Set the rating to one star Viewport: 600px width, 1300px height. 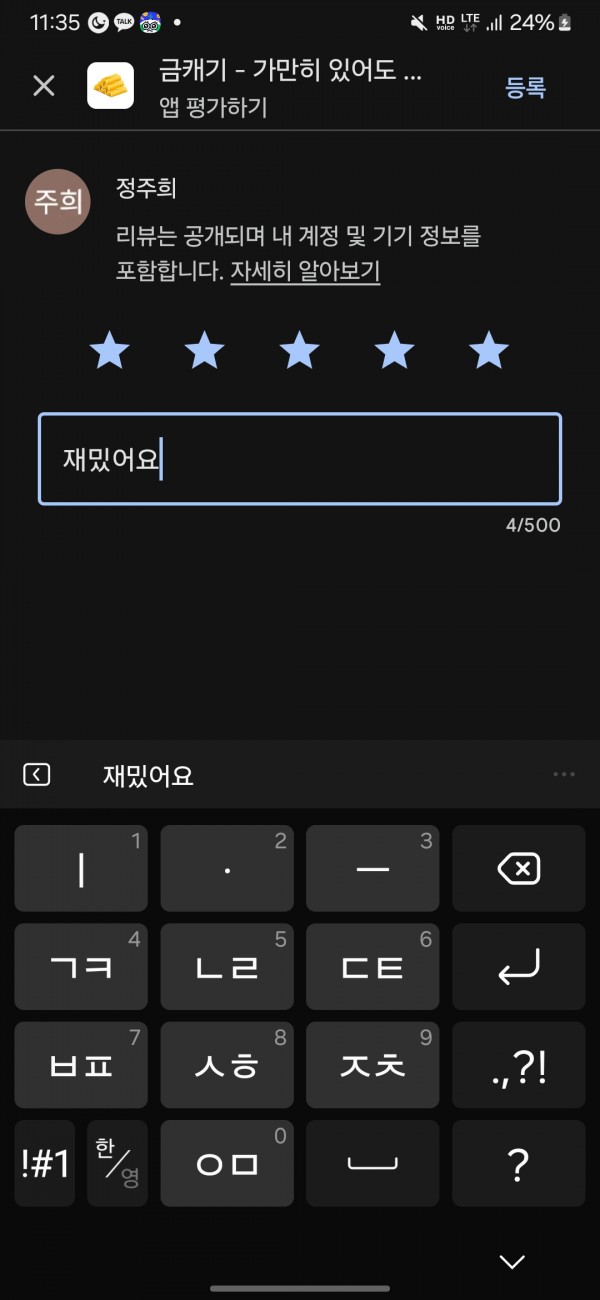click(110, 351)
